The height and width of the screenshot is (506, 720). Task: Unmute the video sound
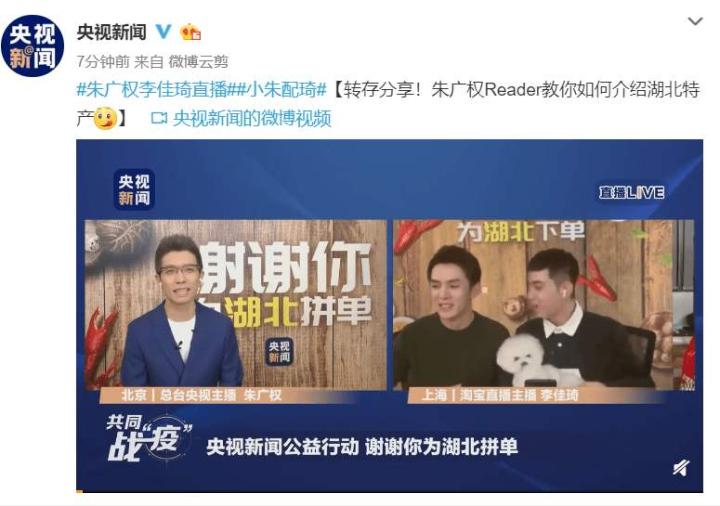tap(680, 467)
